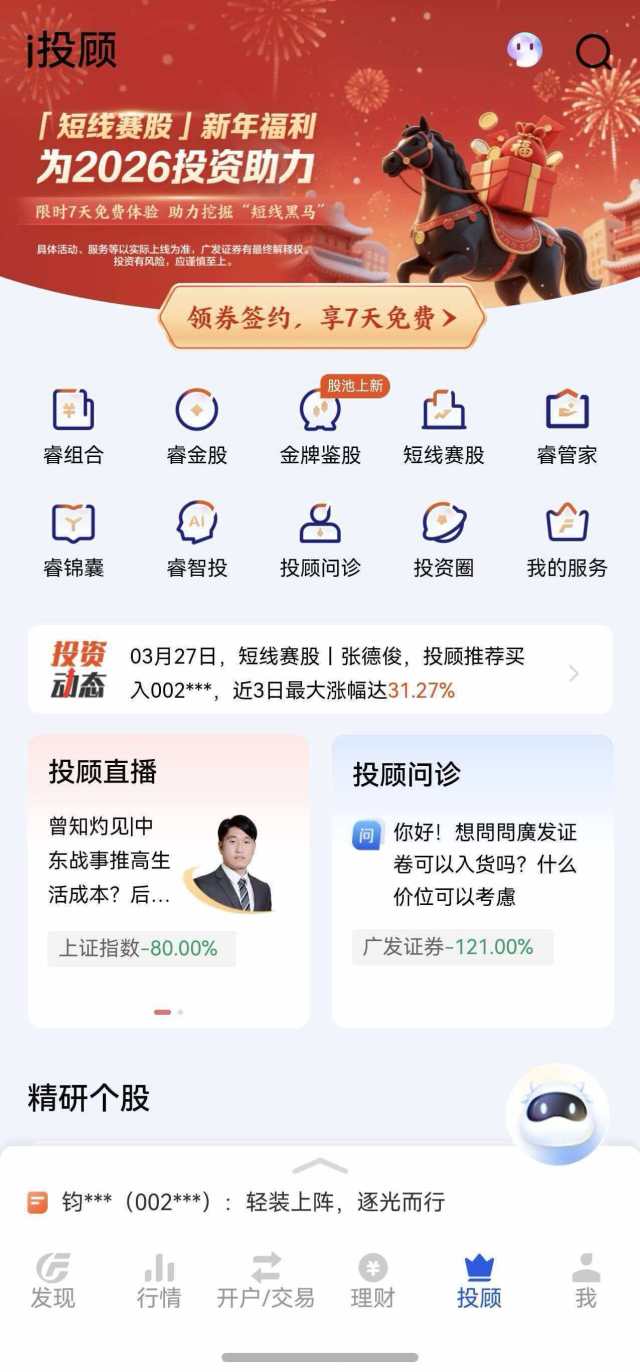Open the 投资动态 news row

coord(320,670)
